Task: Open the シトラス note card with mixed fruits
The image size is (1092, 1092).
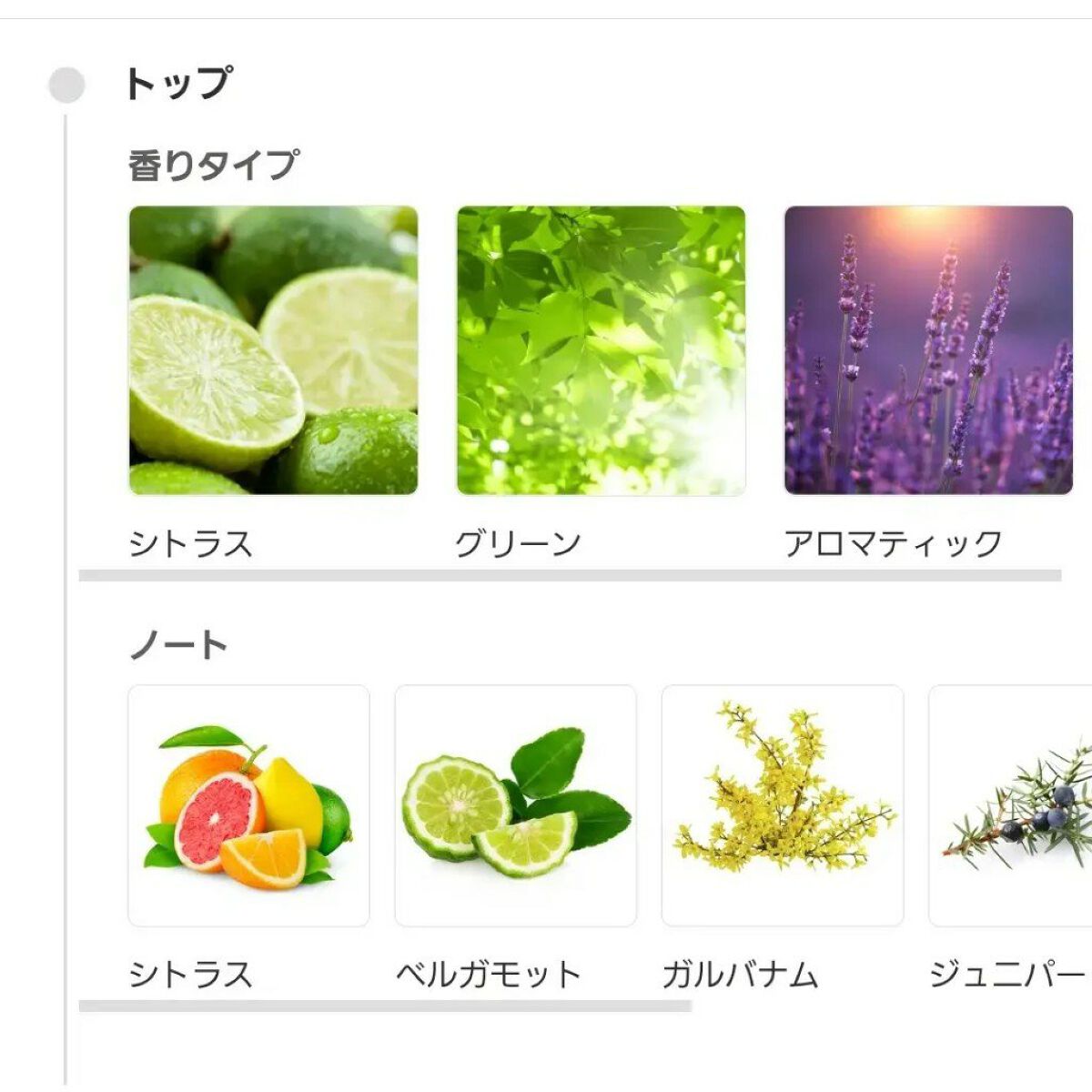Action: (x=248, y=805)
